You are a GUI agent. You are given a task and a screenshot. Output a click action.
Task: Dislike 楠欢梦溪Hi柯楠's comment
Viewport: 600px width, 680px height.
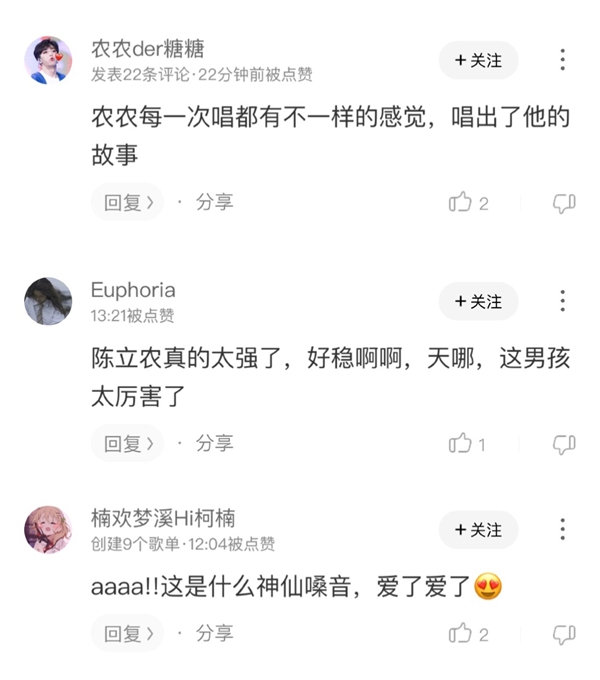click(564, 635)
